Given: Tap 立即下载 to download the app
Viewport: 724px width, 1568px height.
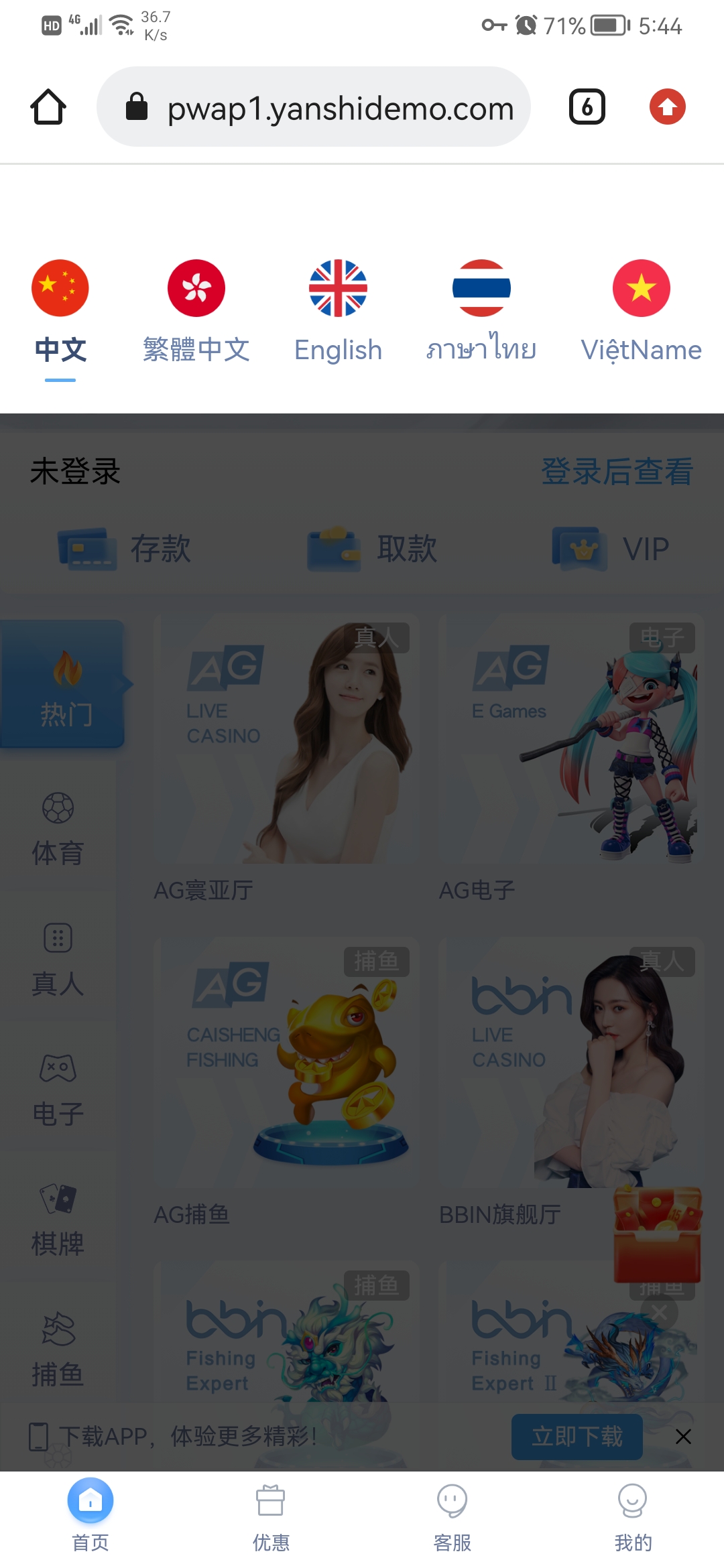Looking at the screenshot, I should pos(577,1437).
